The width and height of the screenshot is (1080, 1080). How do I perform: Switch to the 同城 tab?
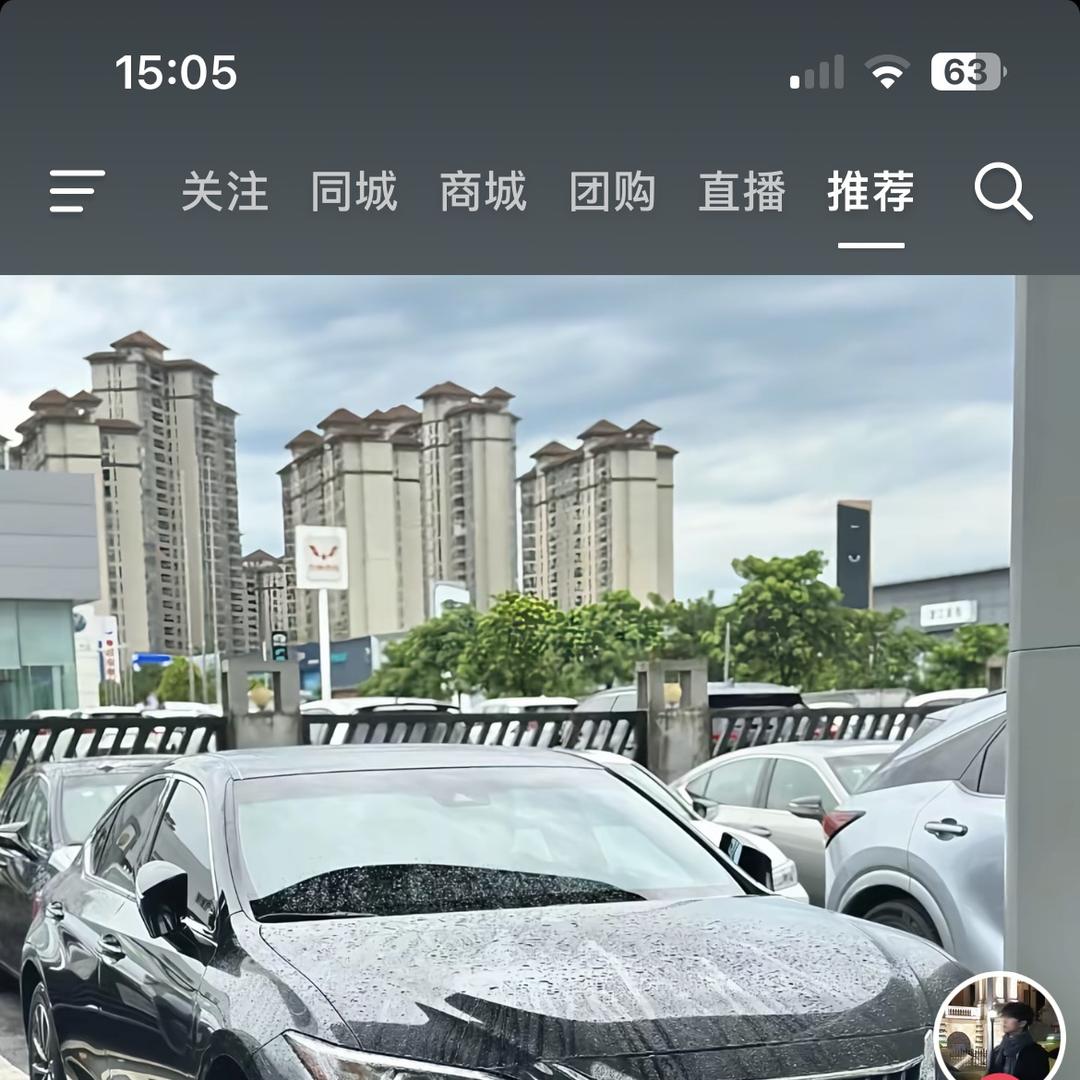click(x=354, y=191)
